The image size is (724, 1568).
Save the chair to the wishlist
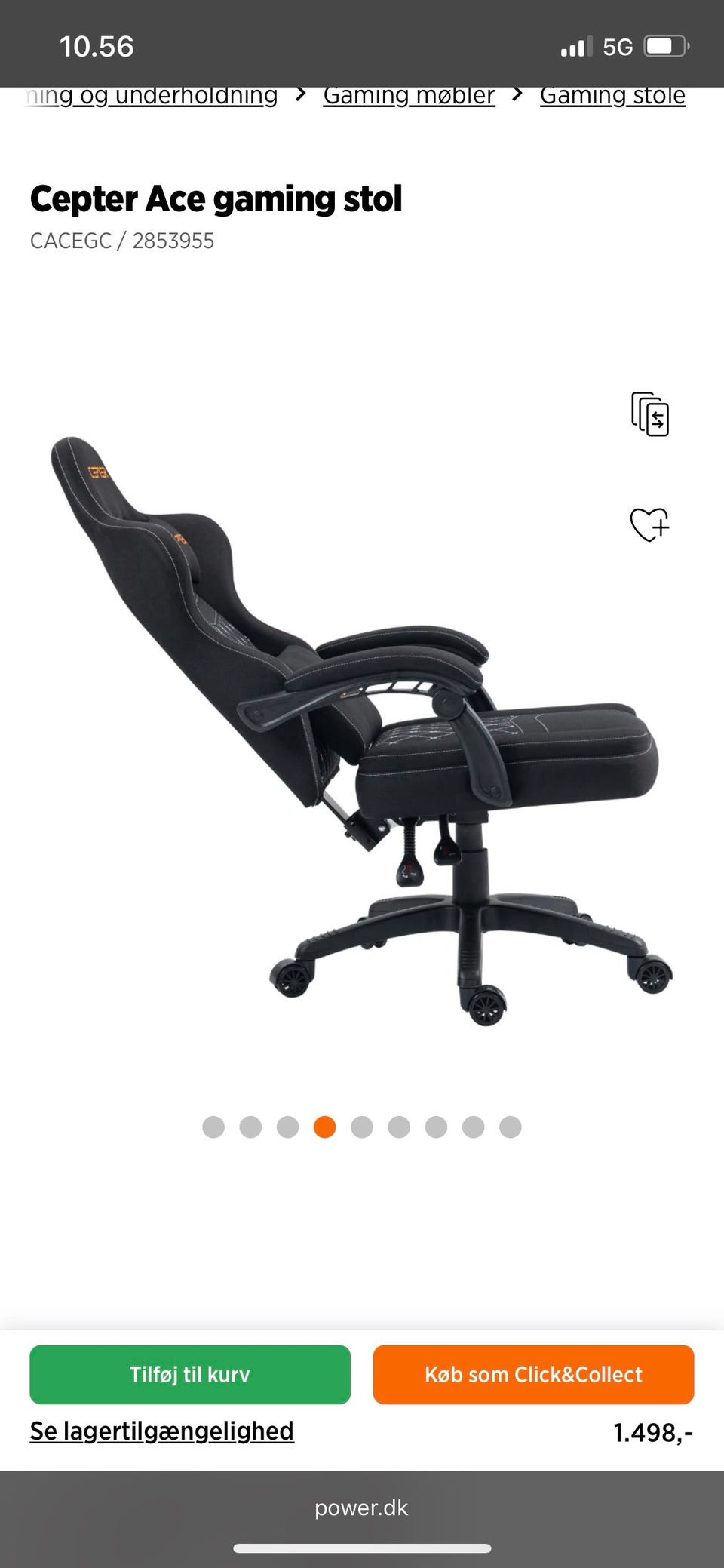(x=649, y=524)
